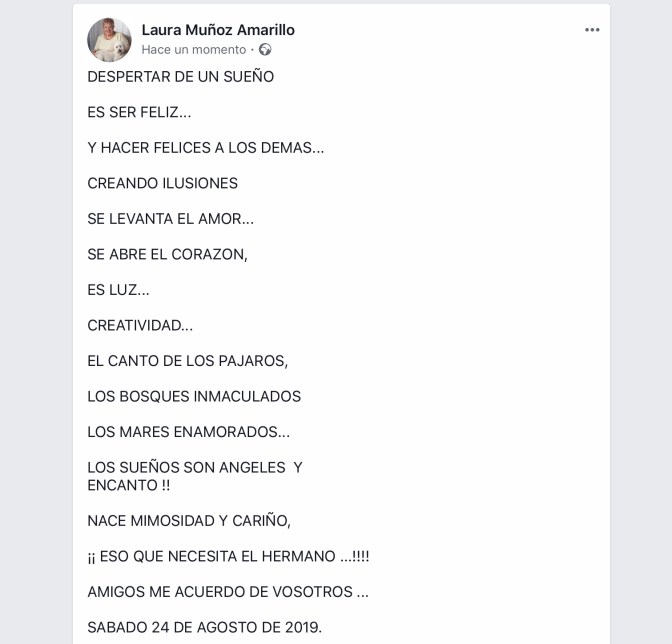Image resolution: width=672 pixels, height=644 pixels.
Task: Open the post's three-dot options menu
Action: [x=592, y=30]
